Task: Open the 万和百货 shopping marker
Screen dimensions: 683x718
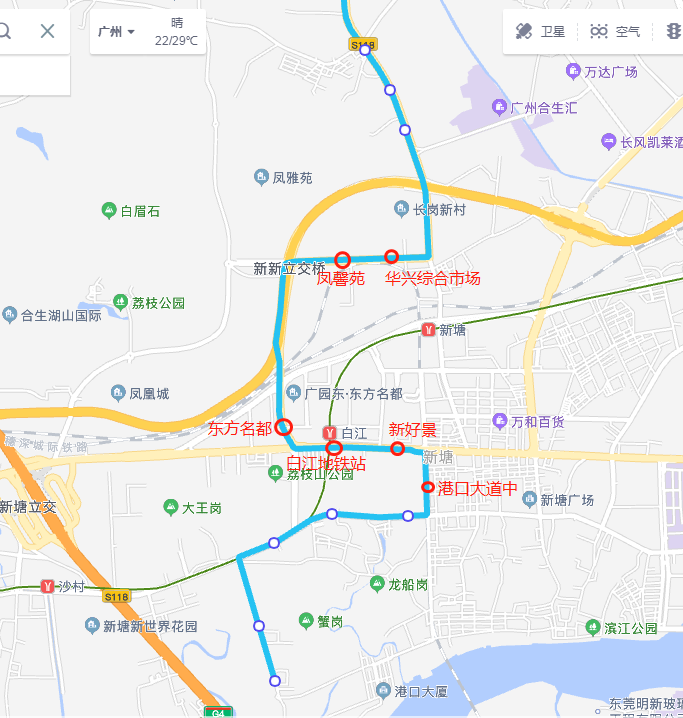Action: click(x=517, y=421)
